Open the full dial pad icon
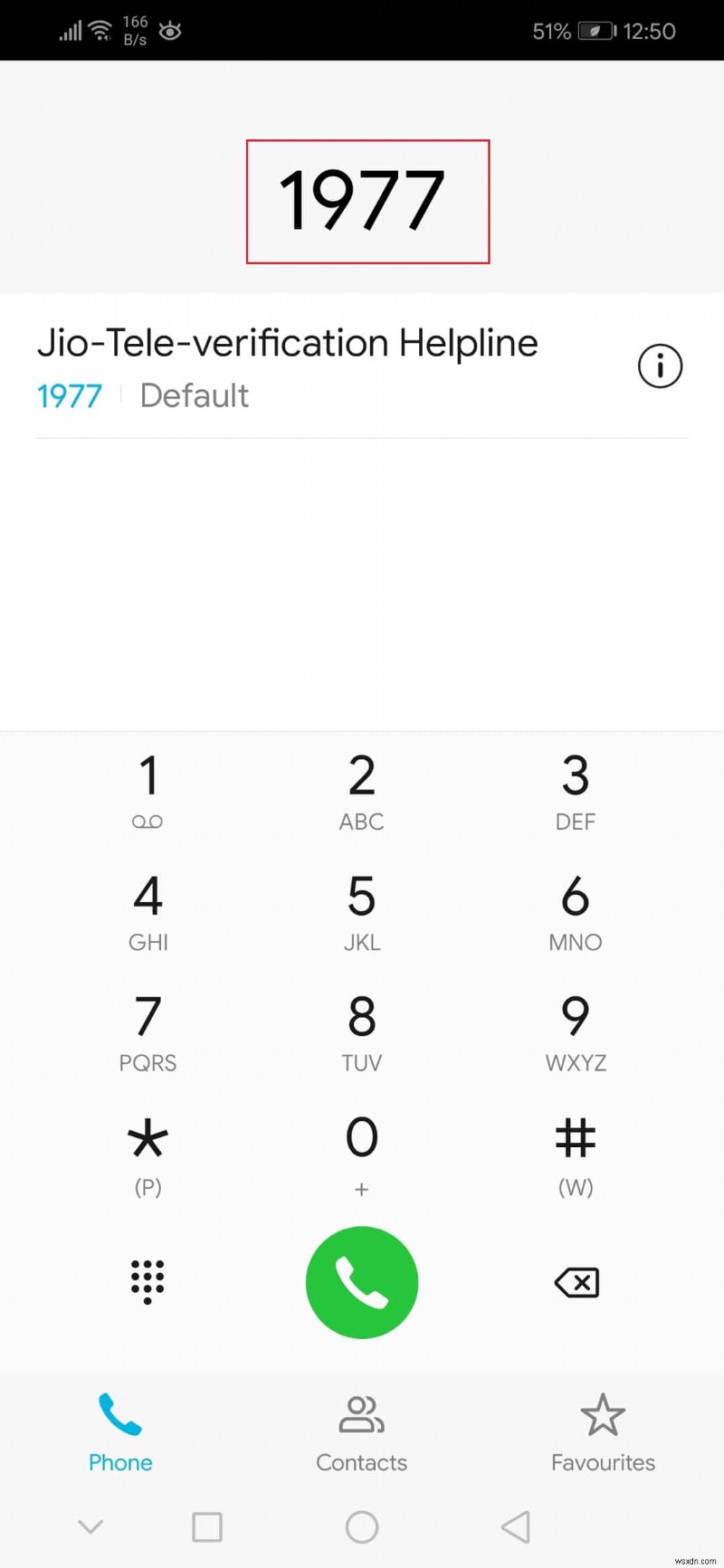Screen dimensions: 724x1568 [148, 1282]
